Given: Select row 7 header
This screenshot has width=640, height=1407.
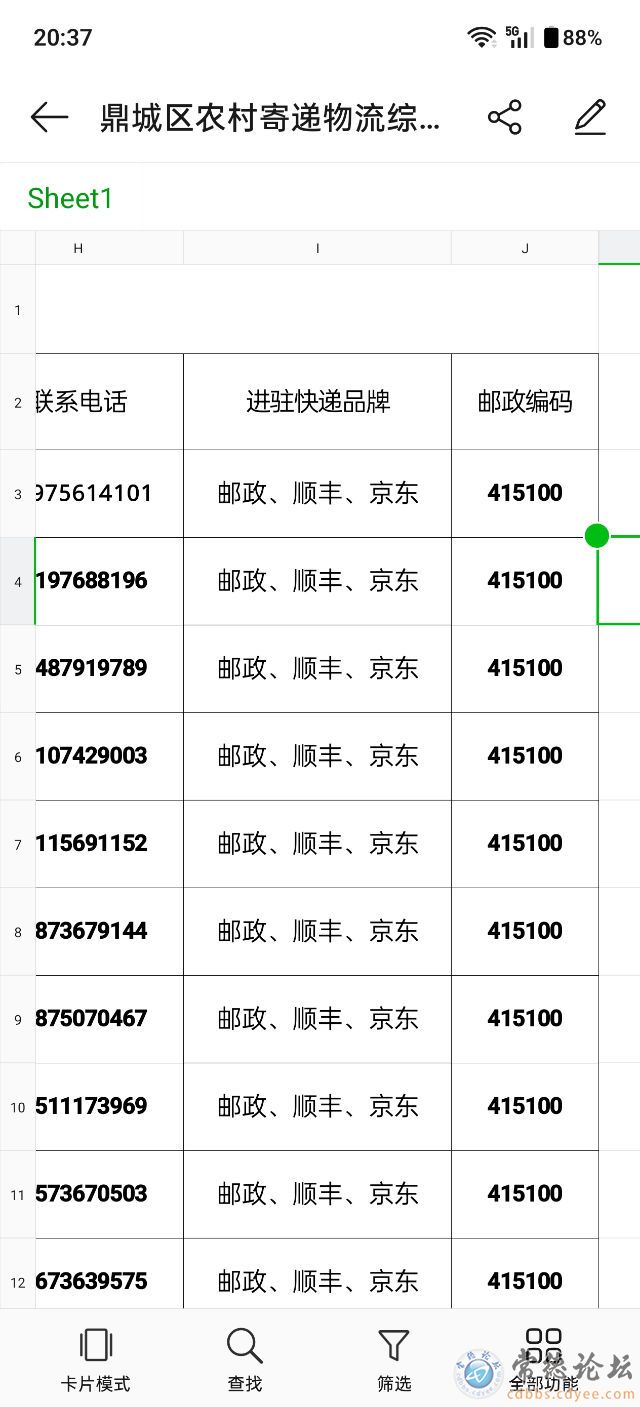Looking at the screenshot, I should [x=18, y=844].
